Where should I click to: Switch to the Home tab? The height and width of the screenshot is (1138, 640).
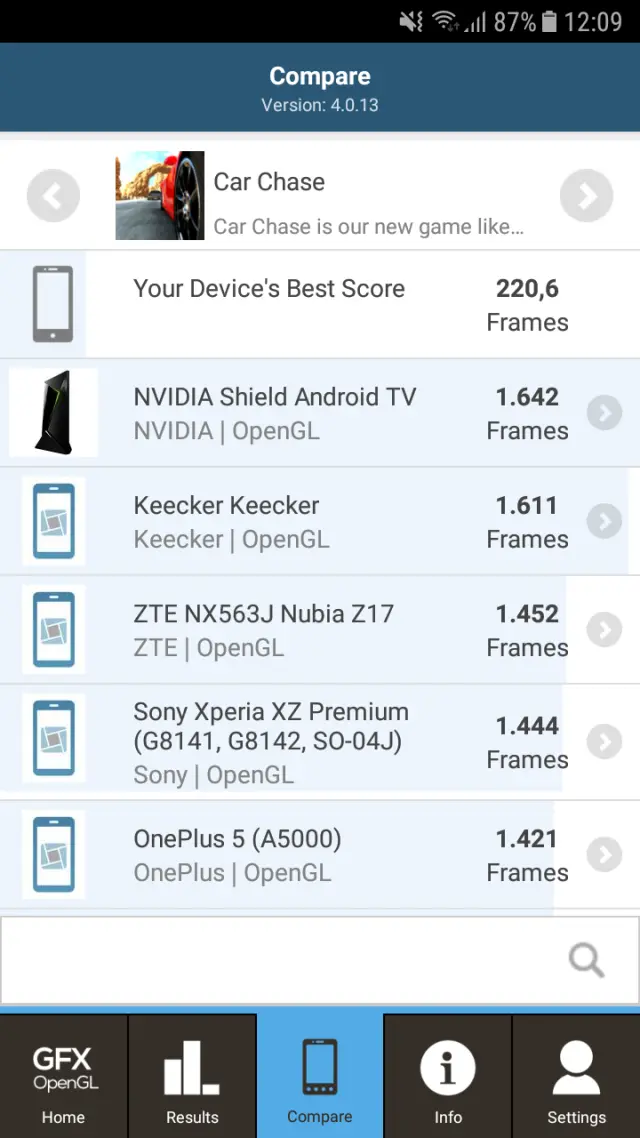point(63,1076)
